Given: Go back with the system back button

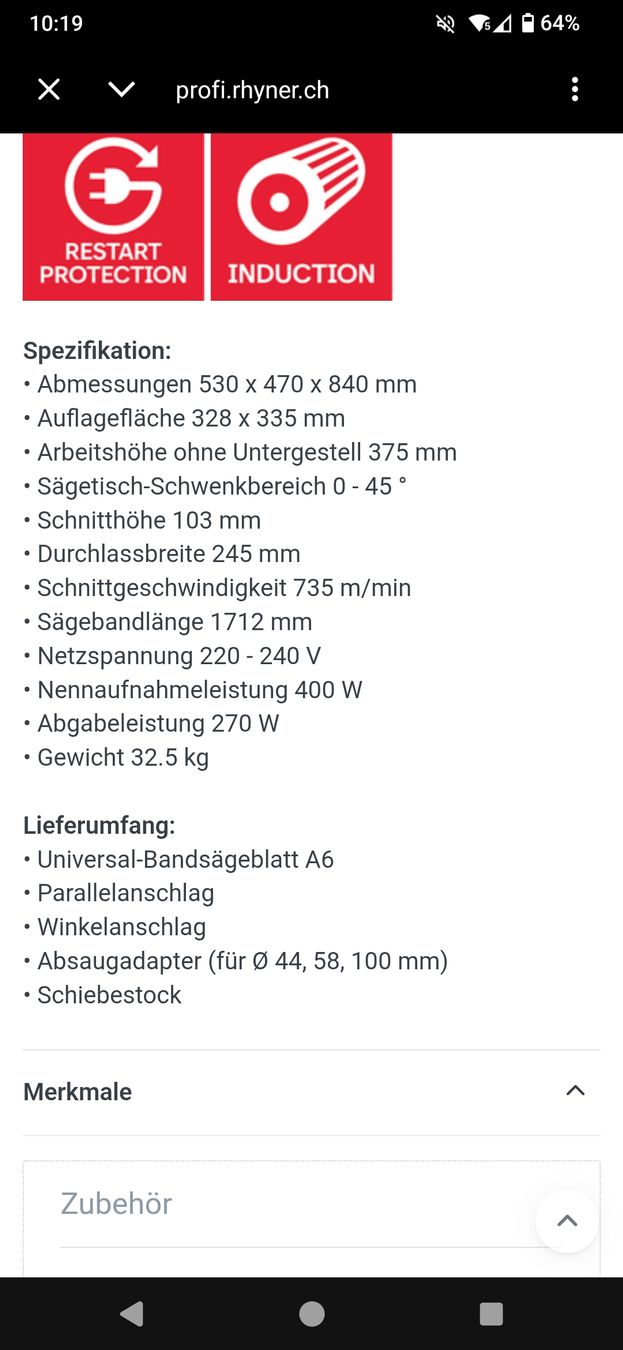Looking at the screenshot, I should coord(131,1314).
